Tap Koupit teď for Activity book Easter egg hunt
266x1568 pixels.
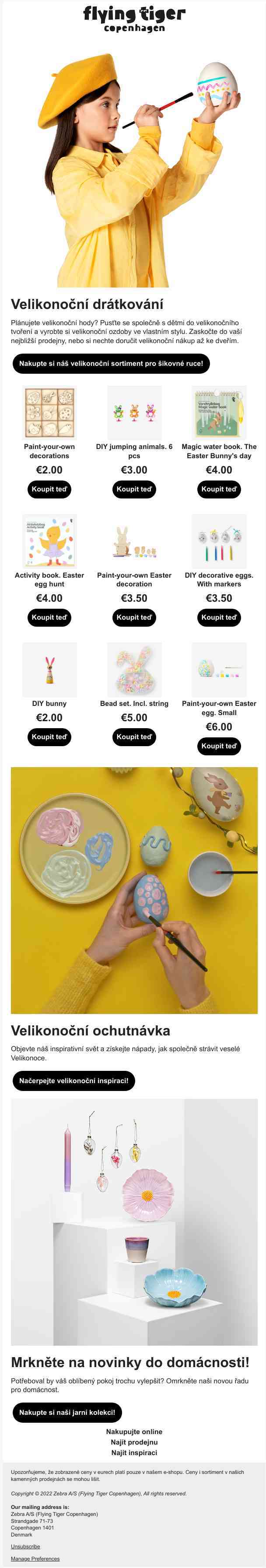tap(49, 618)
